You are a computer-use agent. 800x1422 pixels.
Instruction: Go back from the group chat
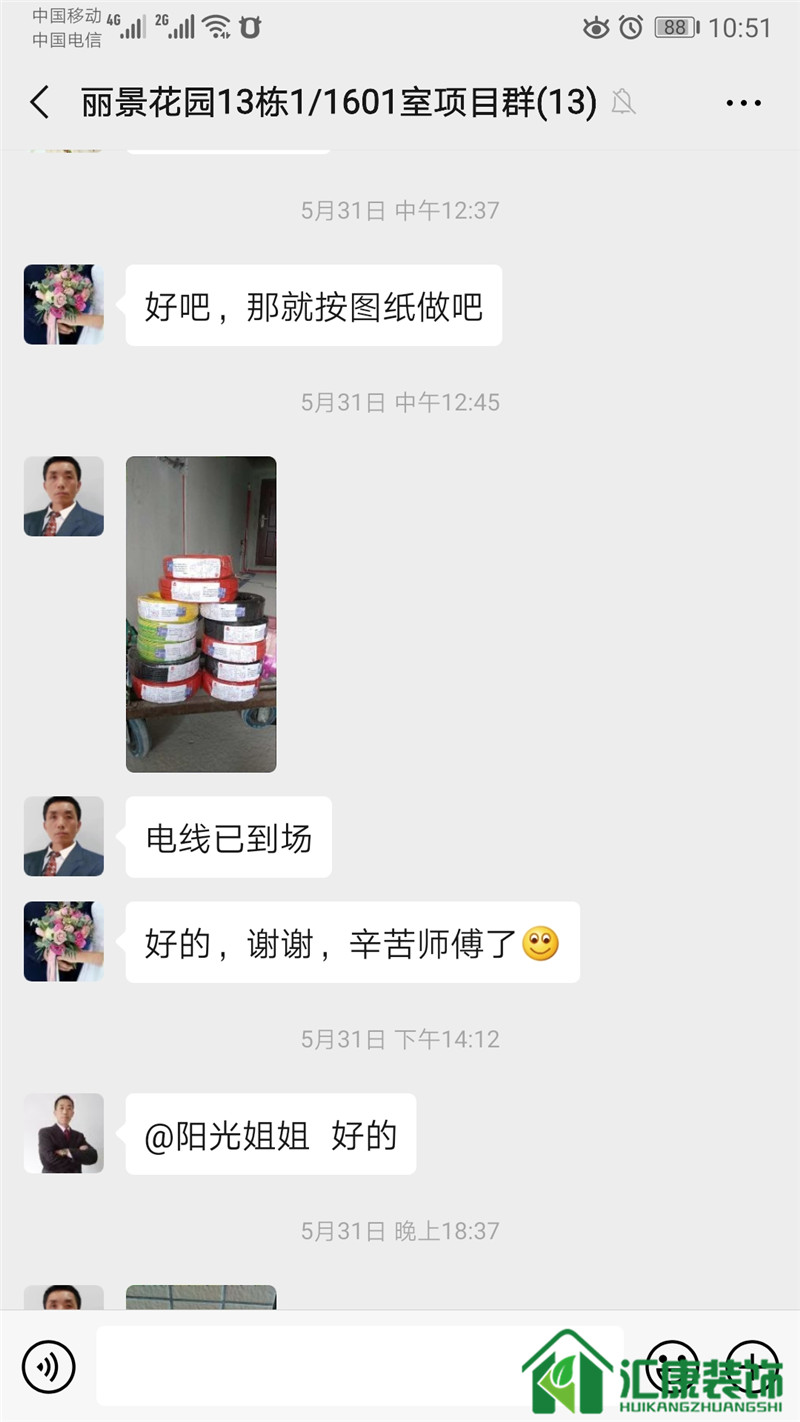40,103
